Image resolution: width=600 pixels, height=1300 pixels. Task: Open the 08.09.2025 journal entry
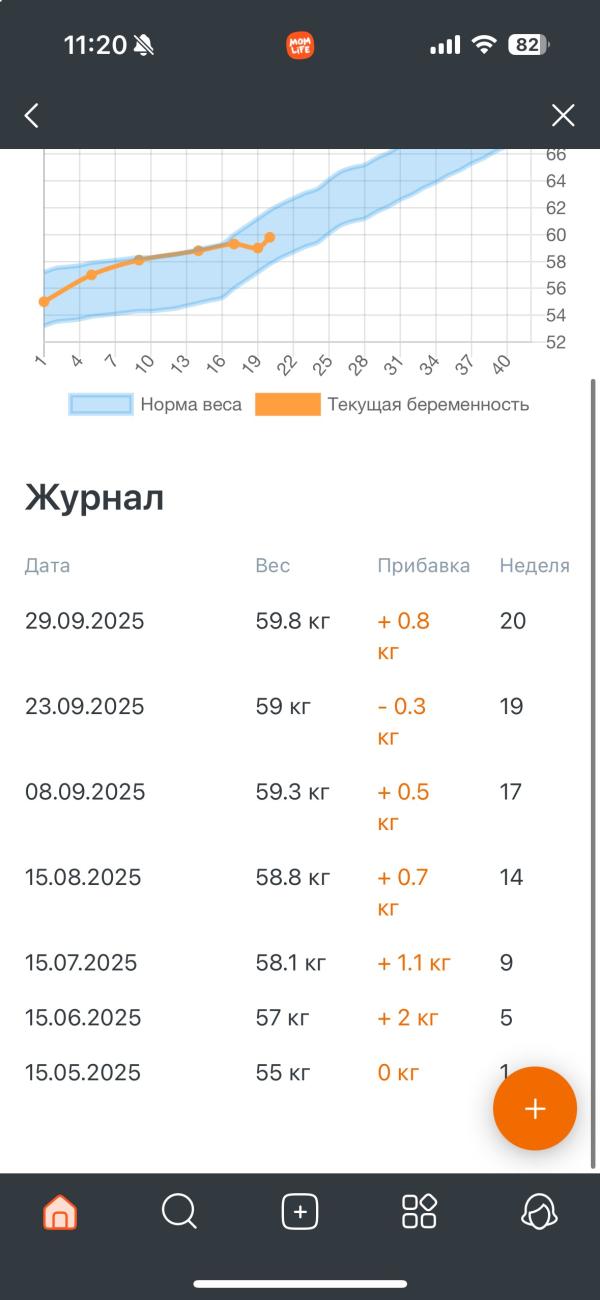[298, 807]
